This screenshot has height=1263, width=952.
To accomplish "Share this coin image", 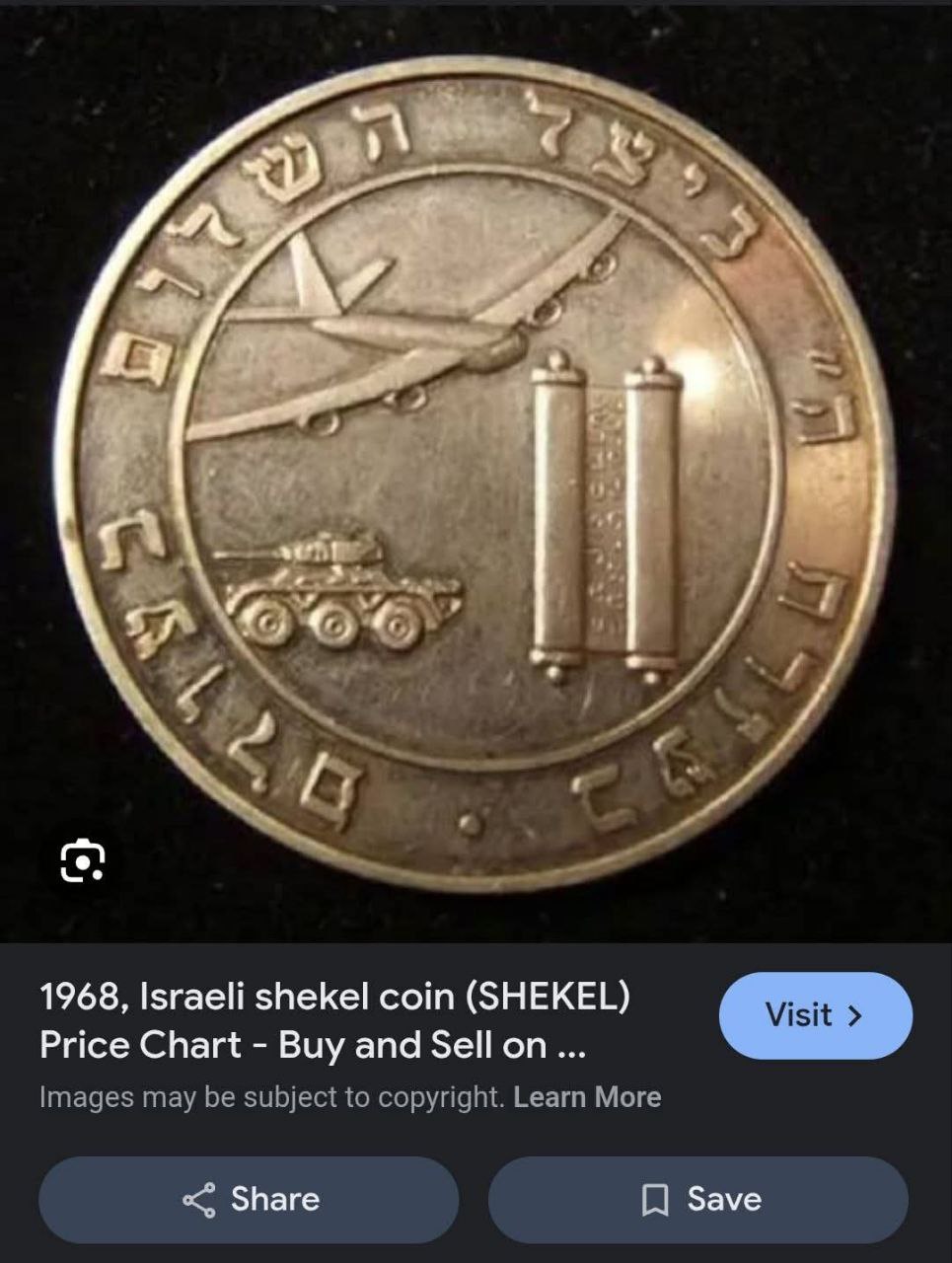I will point(250,1199).
